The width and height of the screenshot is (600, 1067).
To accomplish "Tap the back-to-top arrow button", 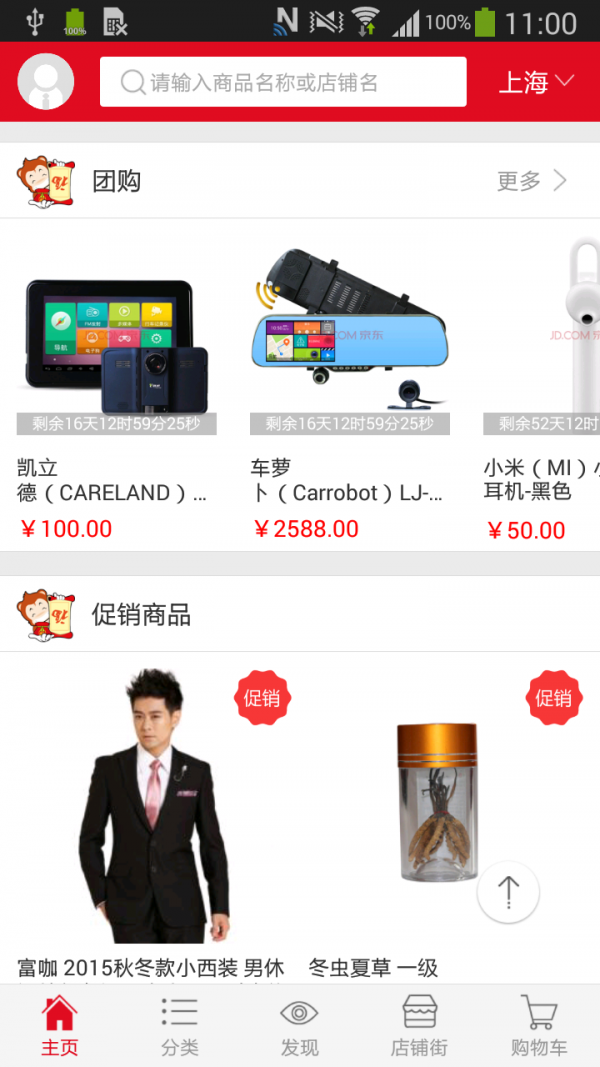I will tap(508, 891).
